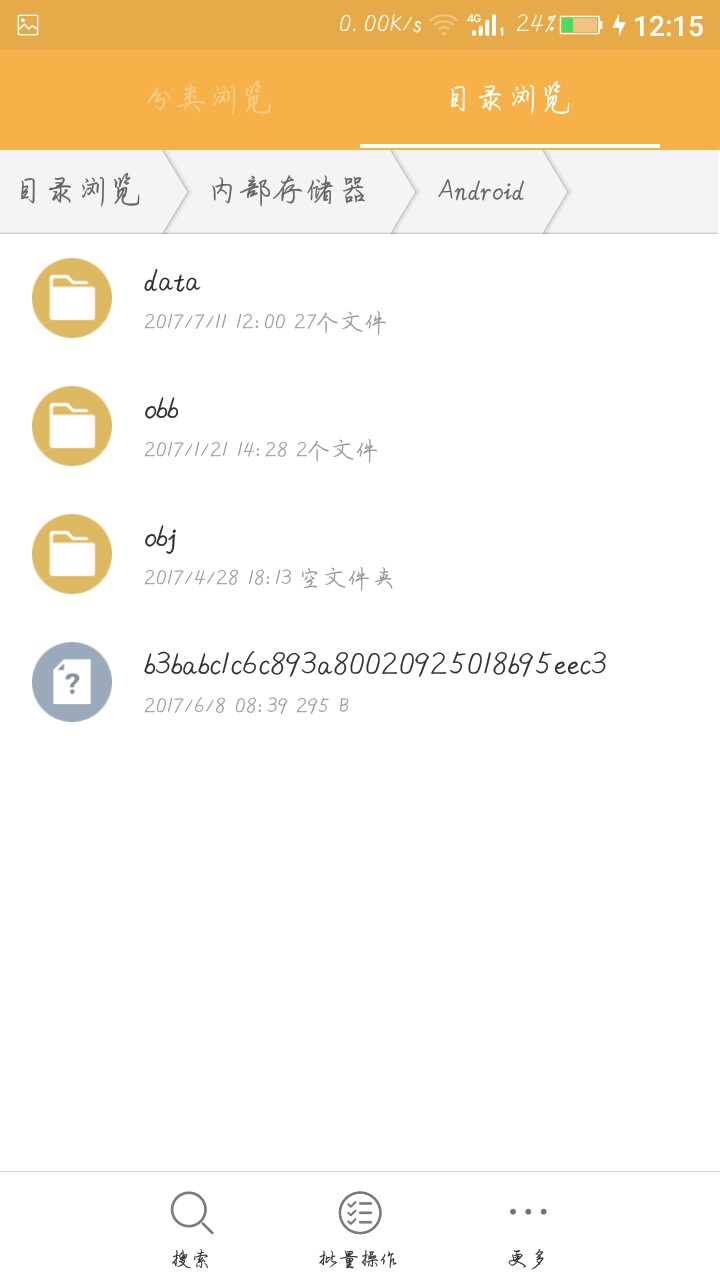The height and width of the screenshot is (1280, 720).
Task: Go to 目录浏览 in the breadcrumb path
Action: point(80,191)
